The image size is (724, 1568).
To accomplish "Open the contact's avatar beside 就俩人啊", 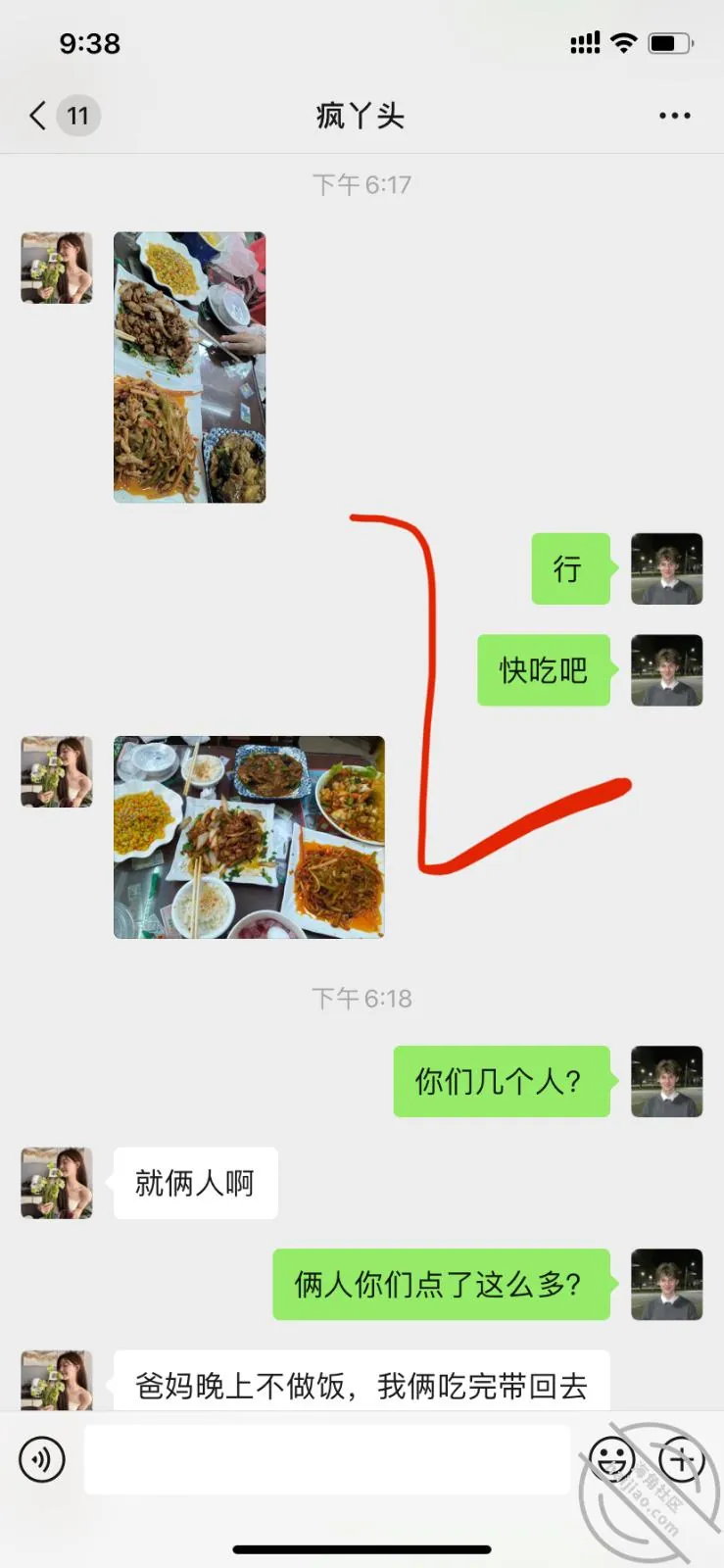I will (57, 1183).
